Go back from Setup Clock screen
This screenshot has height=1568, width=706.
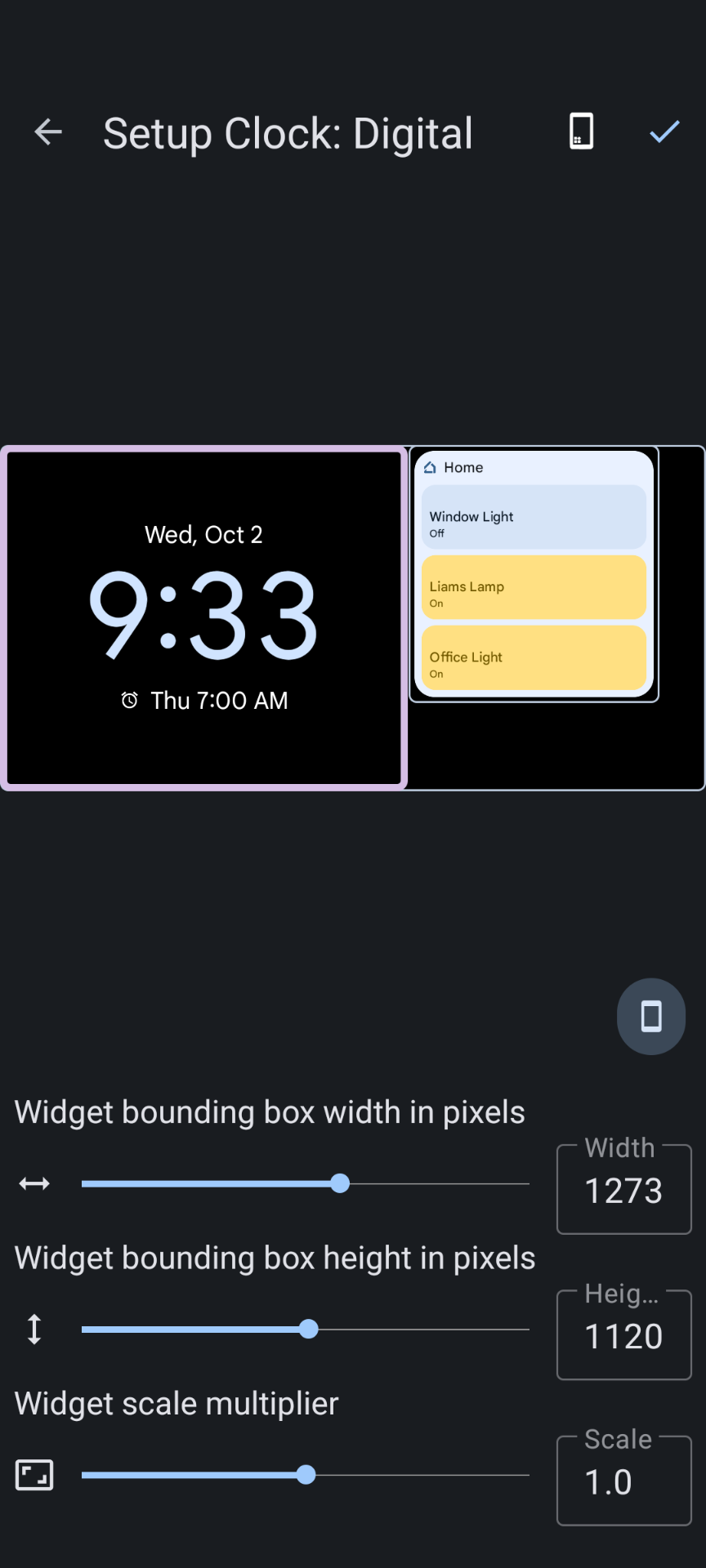coord(48,132)
